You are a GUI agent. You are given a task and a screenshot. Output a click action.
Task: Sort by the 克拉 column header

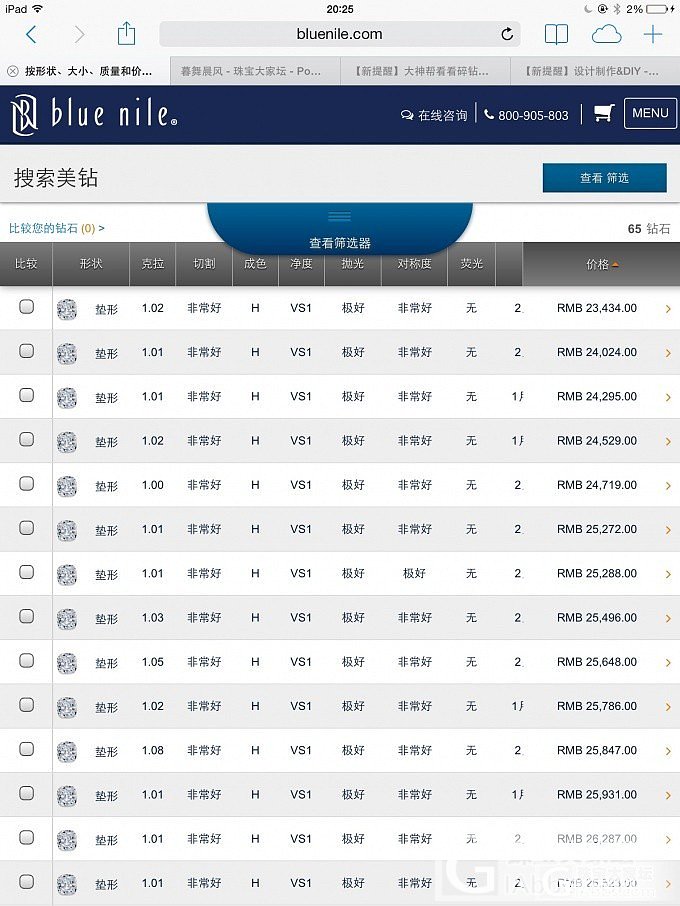coord(152,264)
